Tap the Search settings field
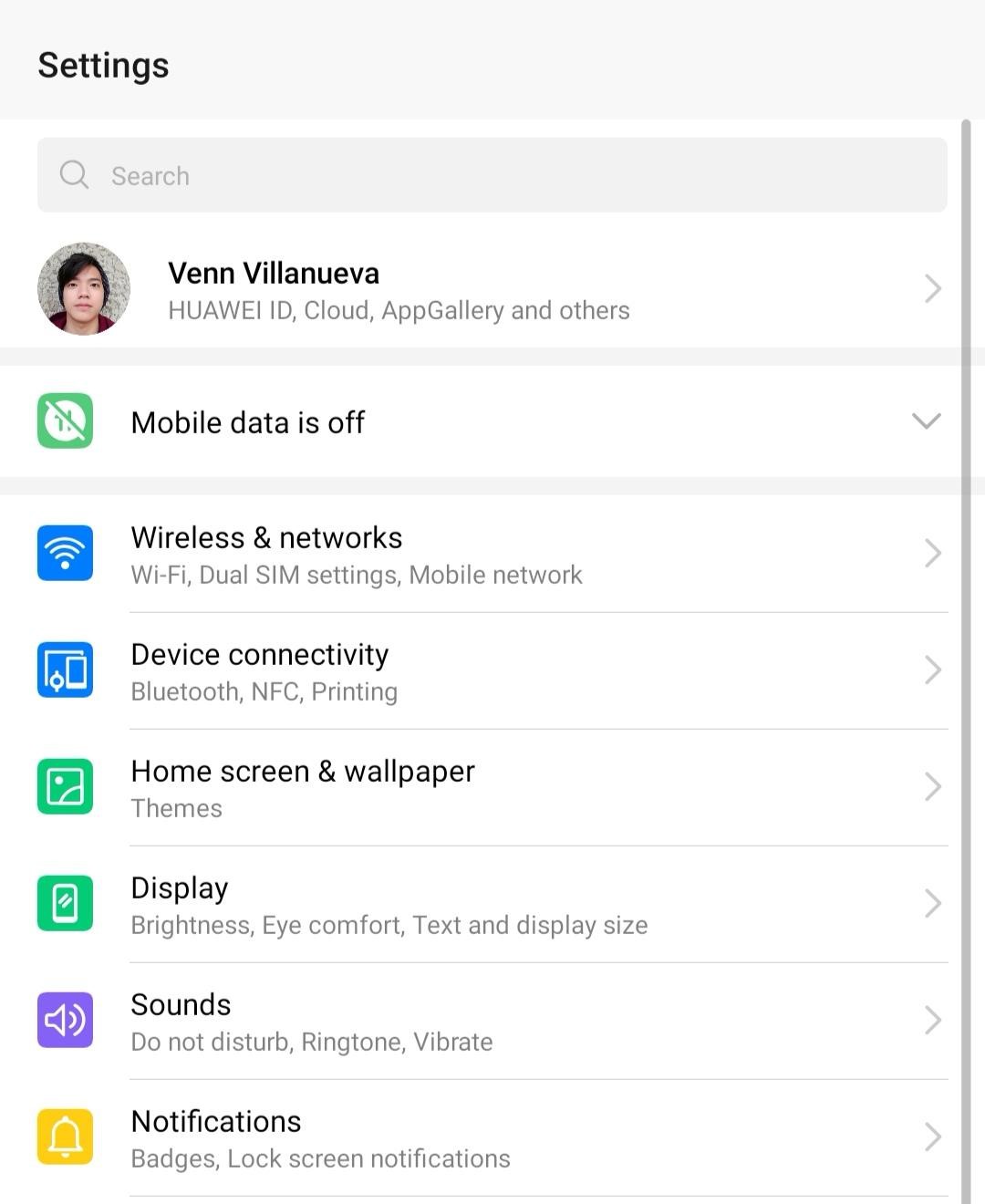 [x=493, y=175]
